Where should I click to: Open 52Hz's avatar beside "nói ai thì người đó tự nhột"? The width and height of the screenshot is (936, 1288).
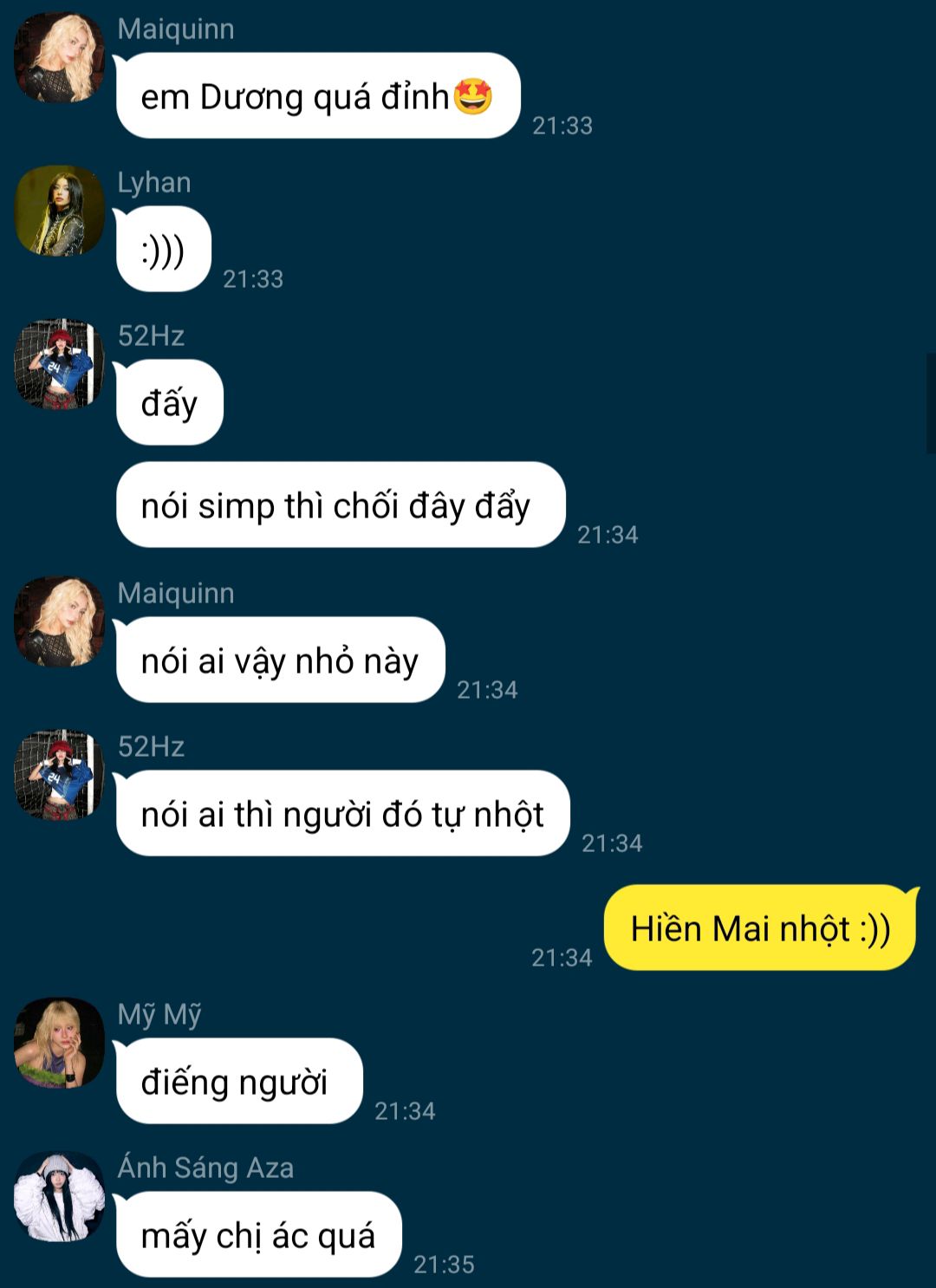(x=59, y=775)
